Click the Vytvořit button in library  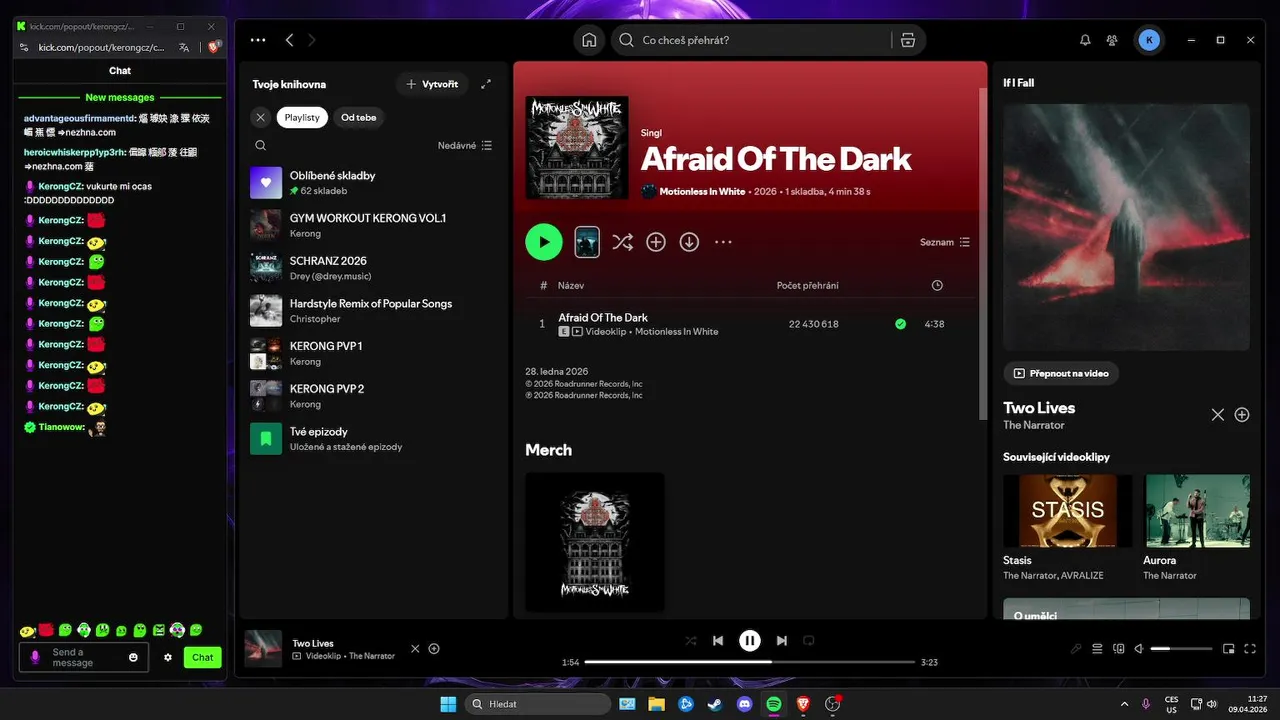tap(432, 84)
